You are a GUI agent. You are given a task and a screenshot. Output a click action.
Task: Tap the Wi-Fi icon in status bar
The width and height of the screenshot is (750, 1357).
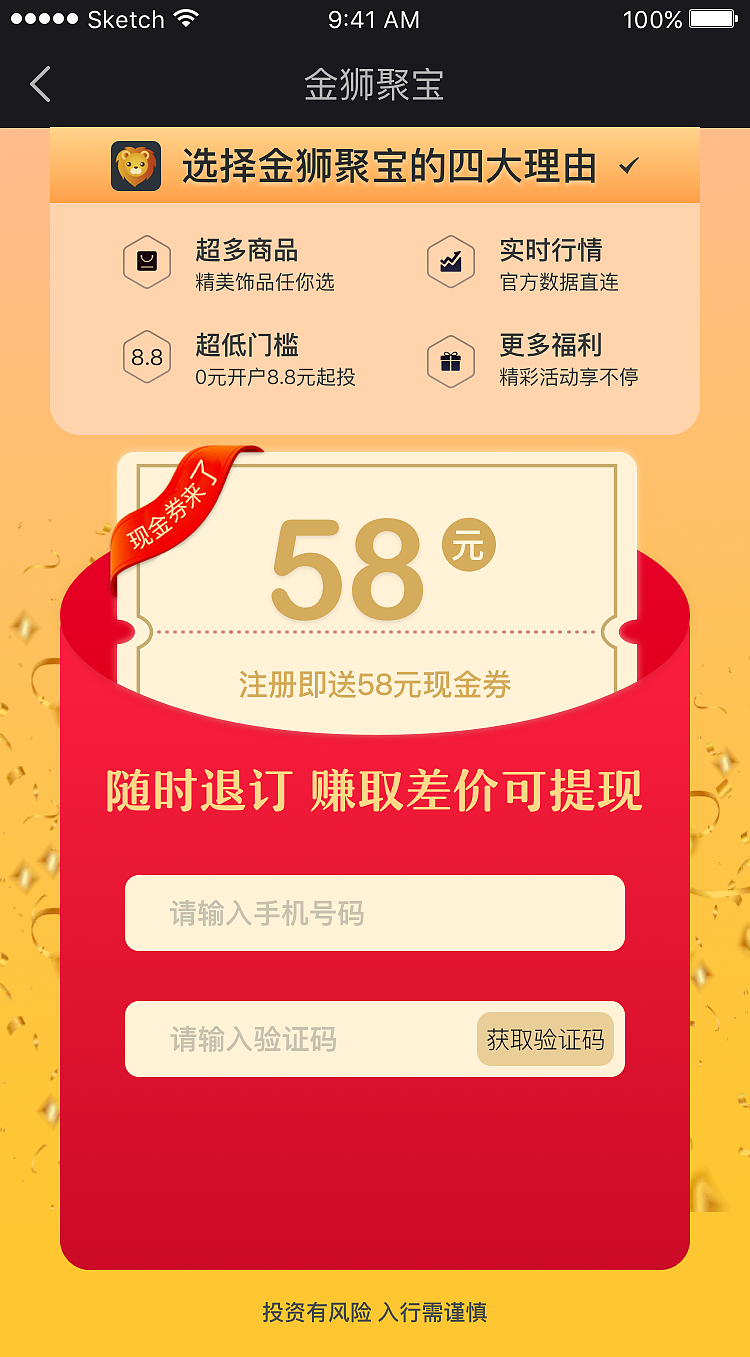click(x=185, y=17)
